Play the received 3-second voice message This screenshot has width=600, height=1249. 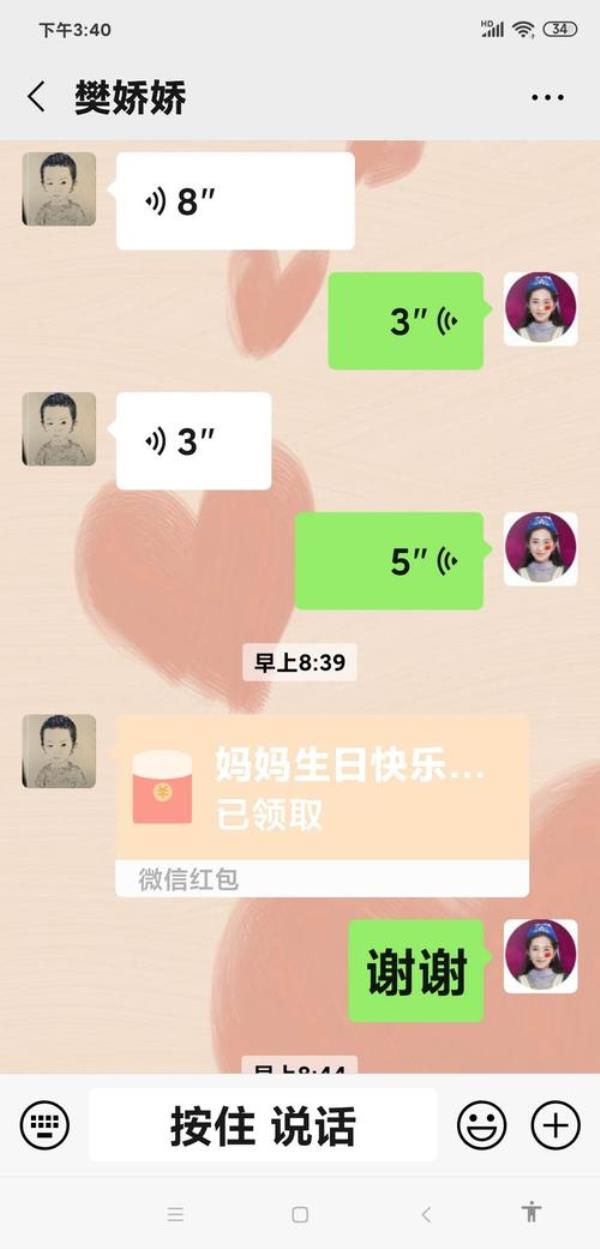click(x=193, y=441)
